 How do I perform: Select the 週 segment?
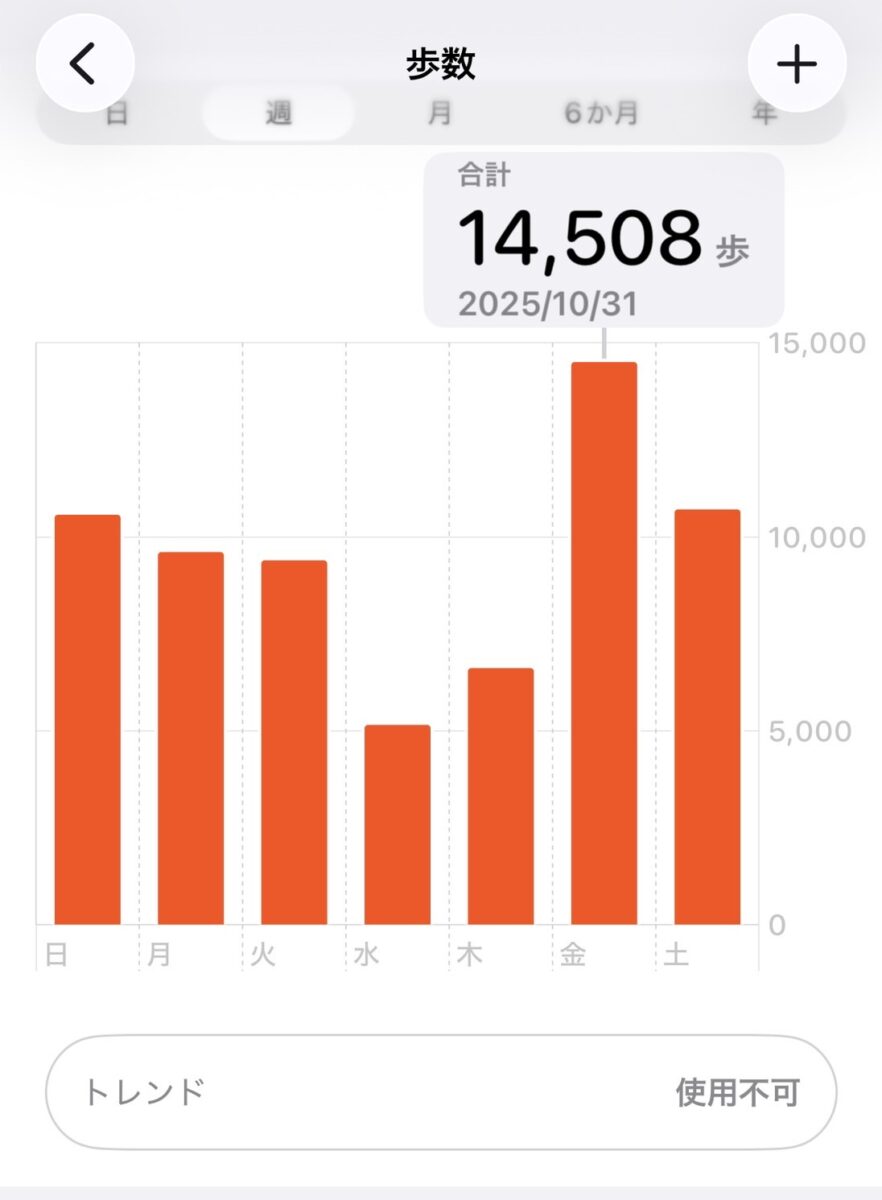(278, 114)
